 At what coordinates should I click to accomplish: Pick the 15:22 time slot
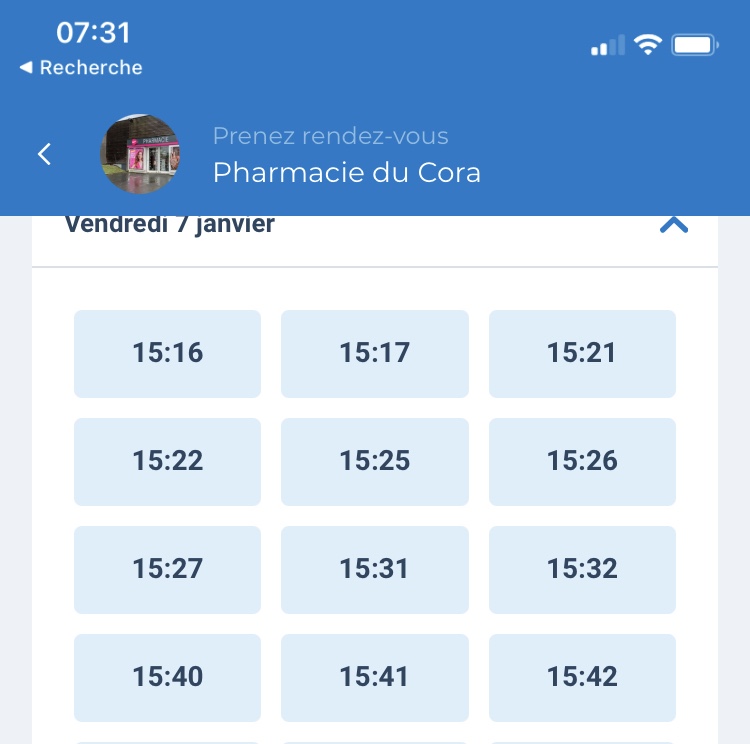pos(167,461)
